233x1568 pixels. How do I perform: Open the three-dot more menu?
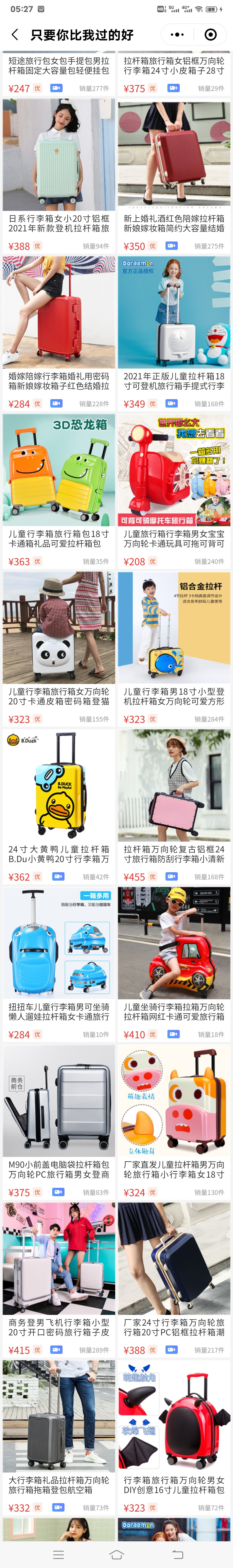click(x=177, y=35)
